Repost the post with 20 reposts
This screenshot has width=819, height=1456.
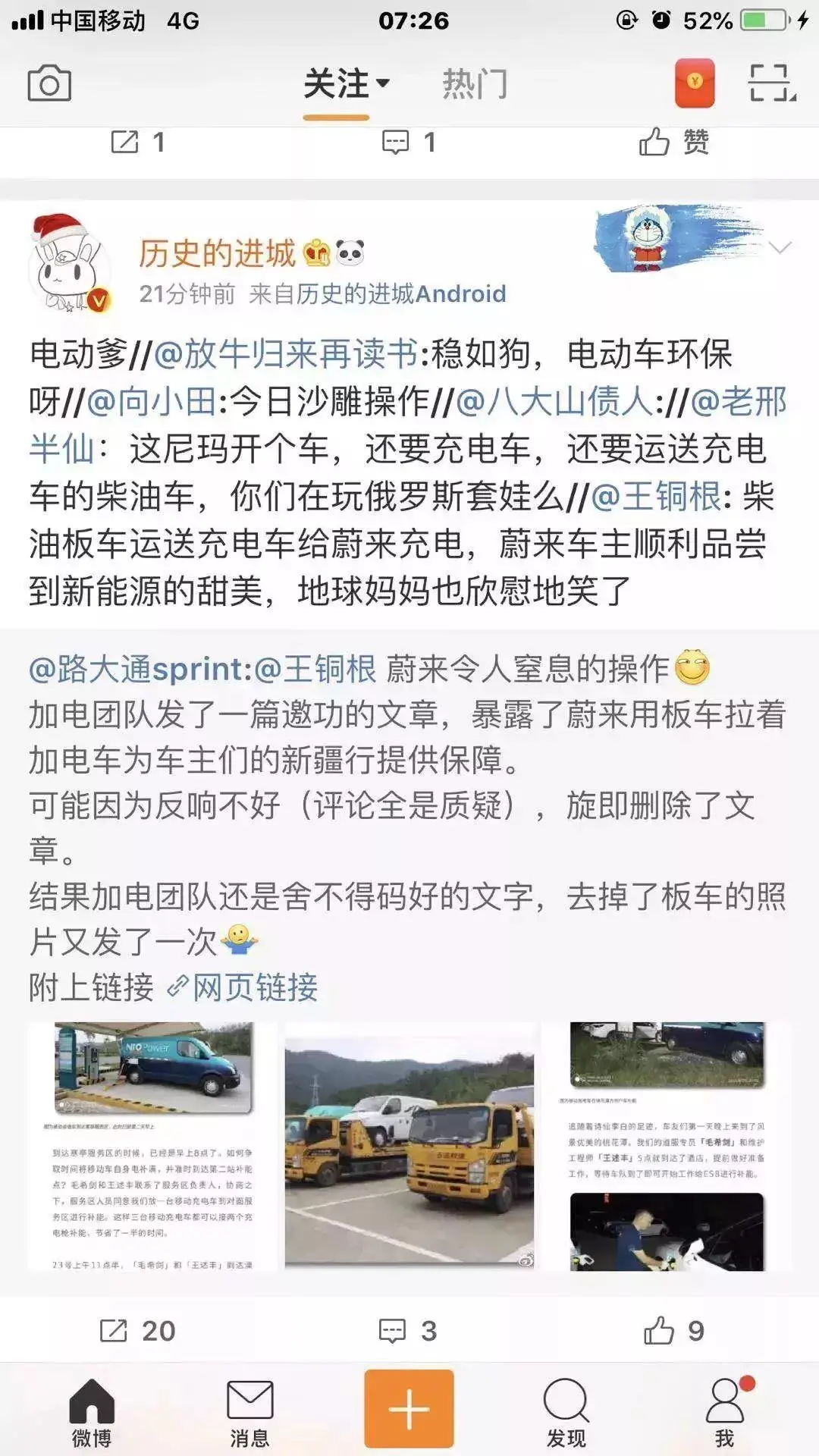(x=137, y=1330)
